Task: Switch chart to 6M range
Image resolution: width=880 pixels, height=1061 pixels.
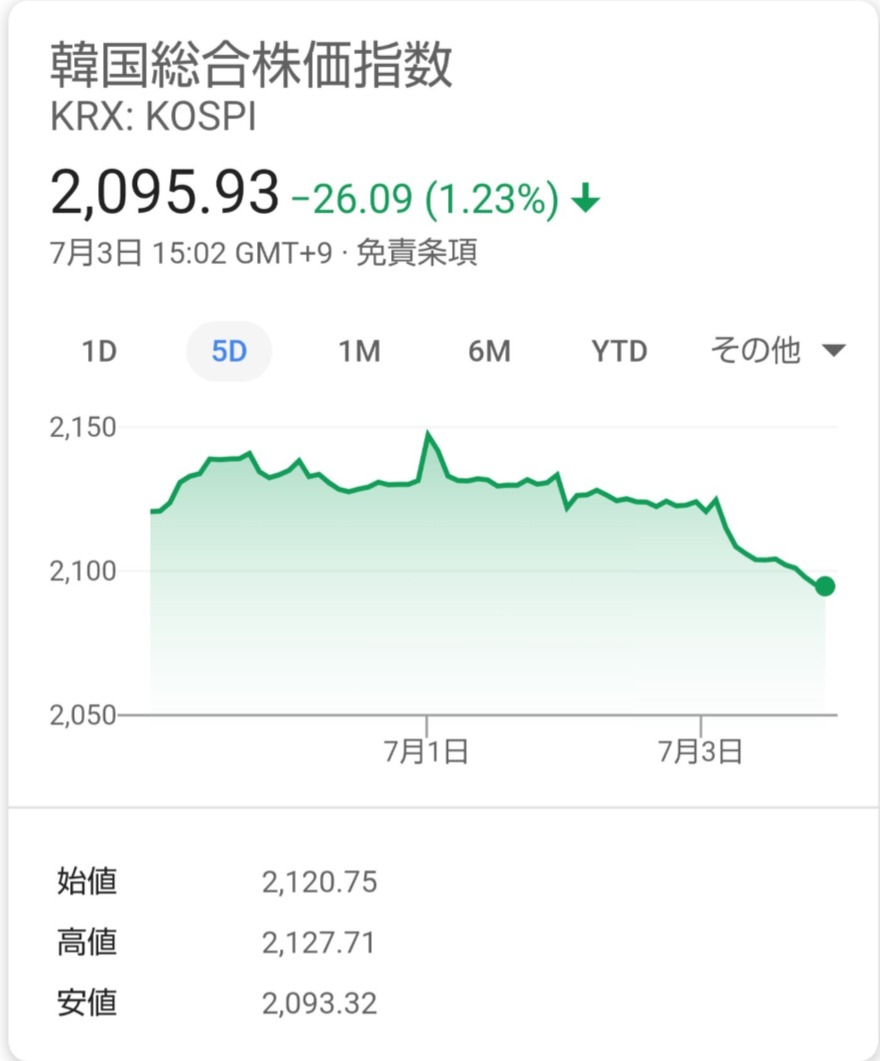Action: coord(489,352)
